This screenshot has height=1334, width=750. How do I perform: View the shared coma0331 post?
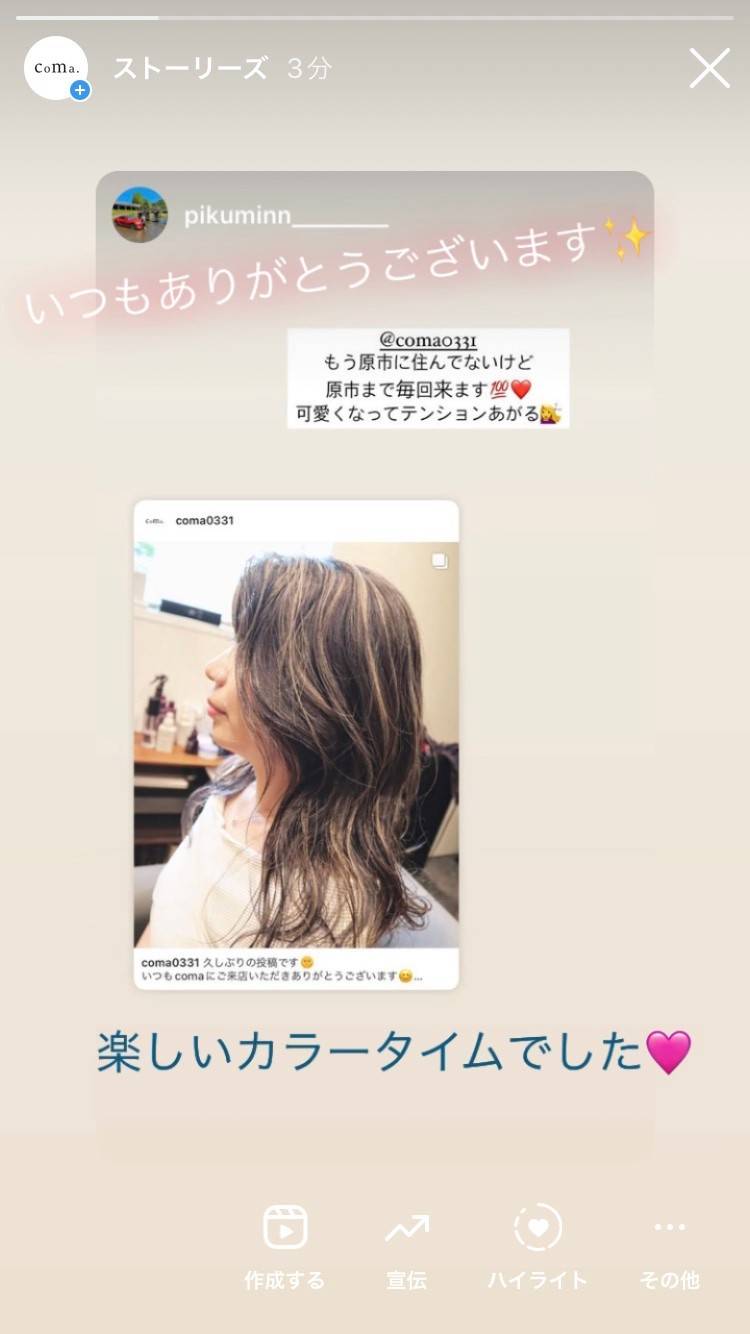[296, 744]
